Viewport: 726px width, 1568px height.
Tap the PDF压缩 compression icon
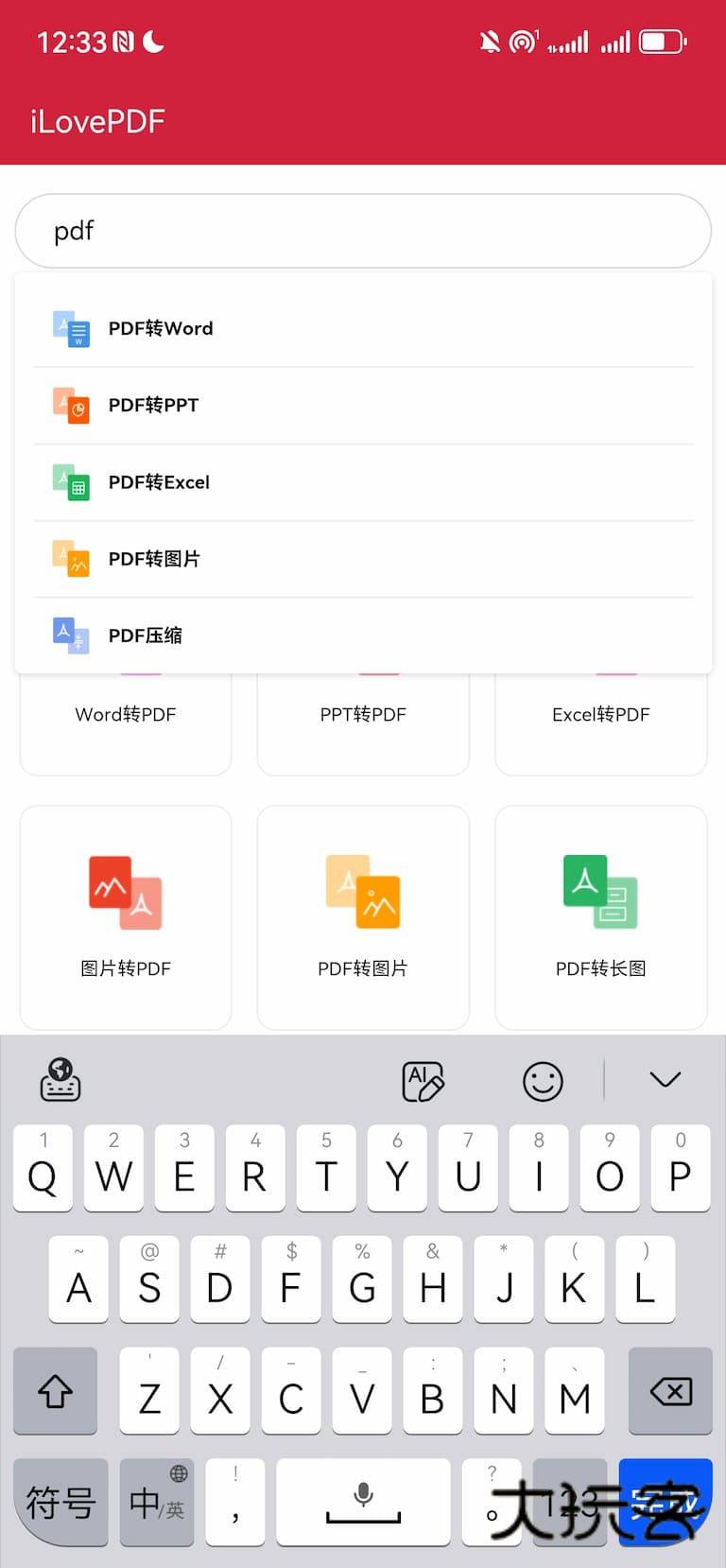(x=71, y=635)
